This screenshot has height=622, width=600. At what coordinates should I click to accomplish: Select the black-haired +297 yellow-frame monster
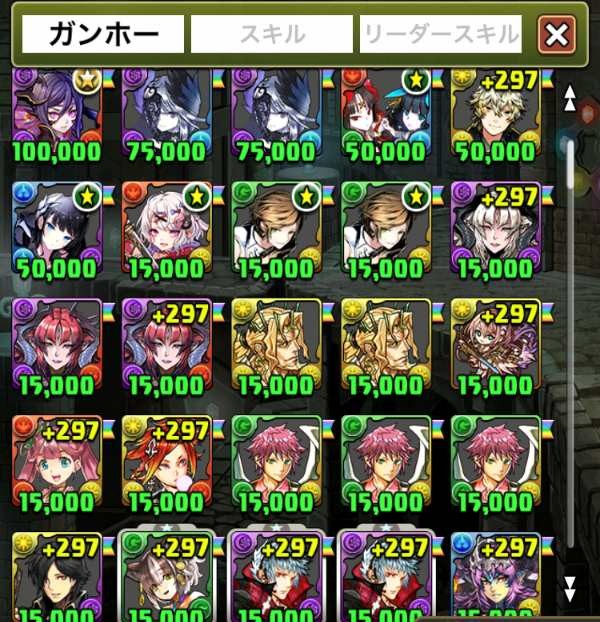pyautogui.click(x=58, y=575)
